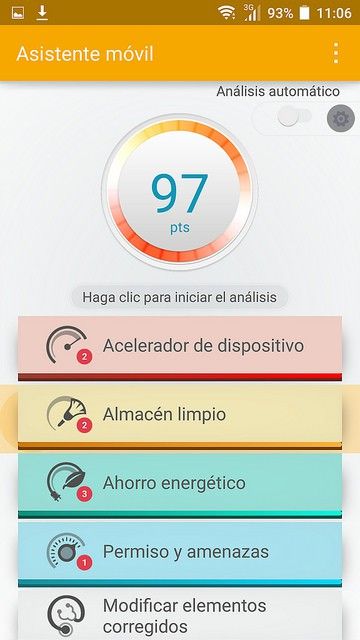Open Acelerador de dispositivo
The image size is (360, 640).
pos(180,348)
